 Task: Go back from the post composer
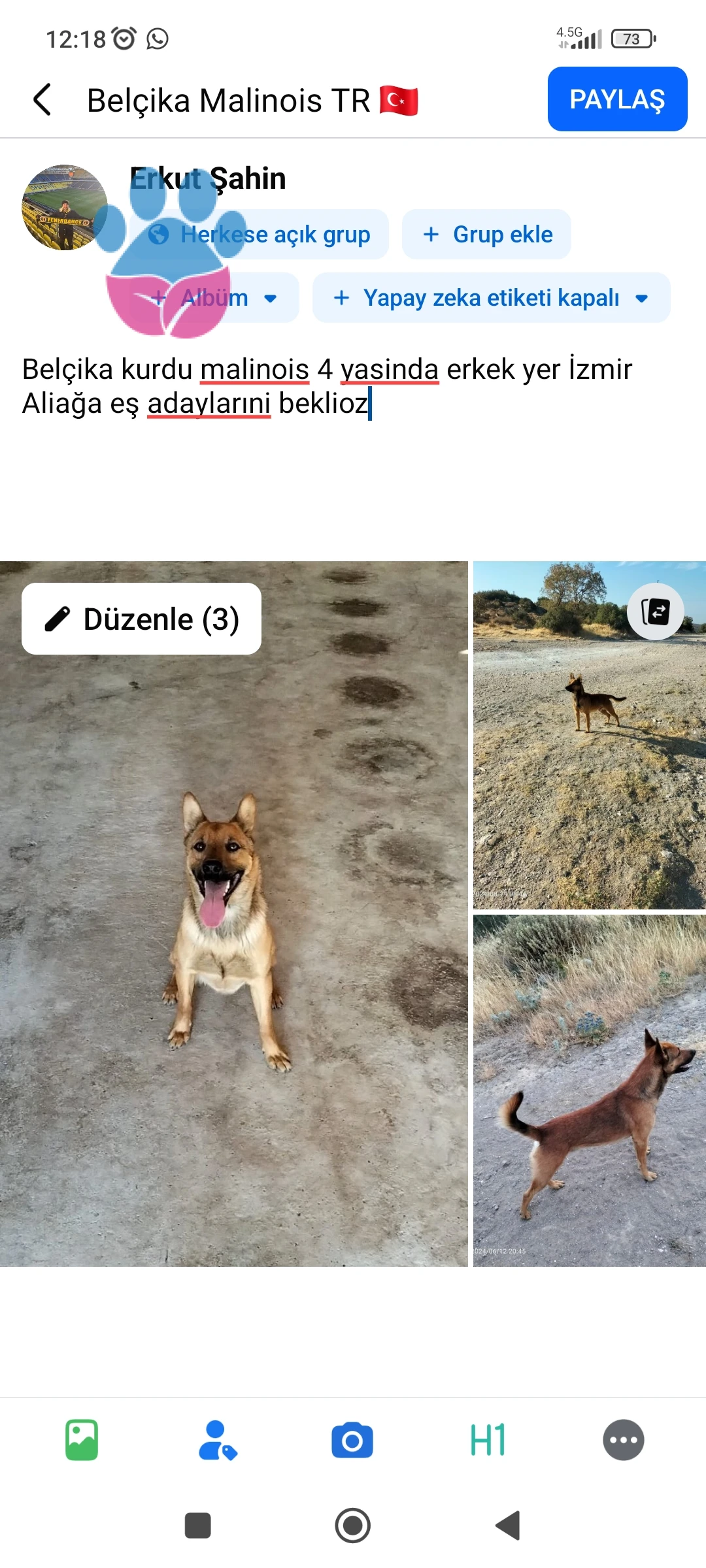click(42, 100)
